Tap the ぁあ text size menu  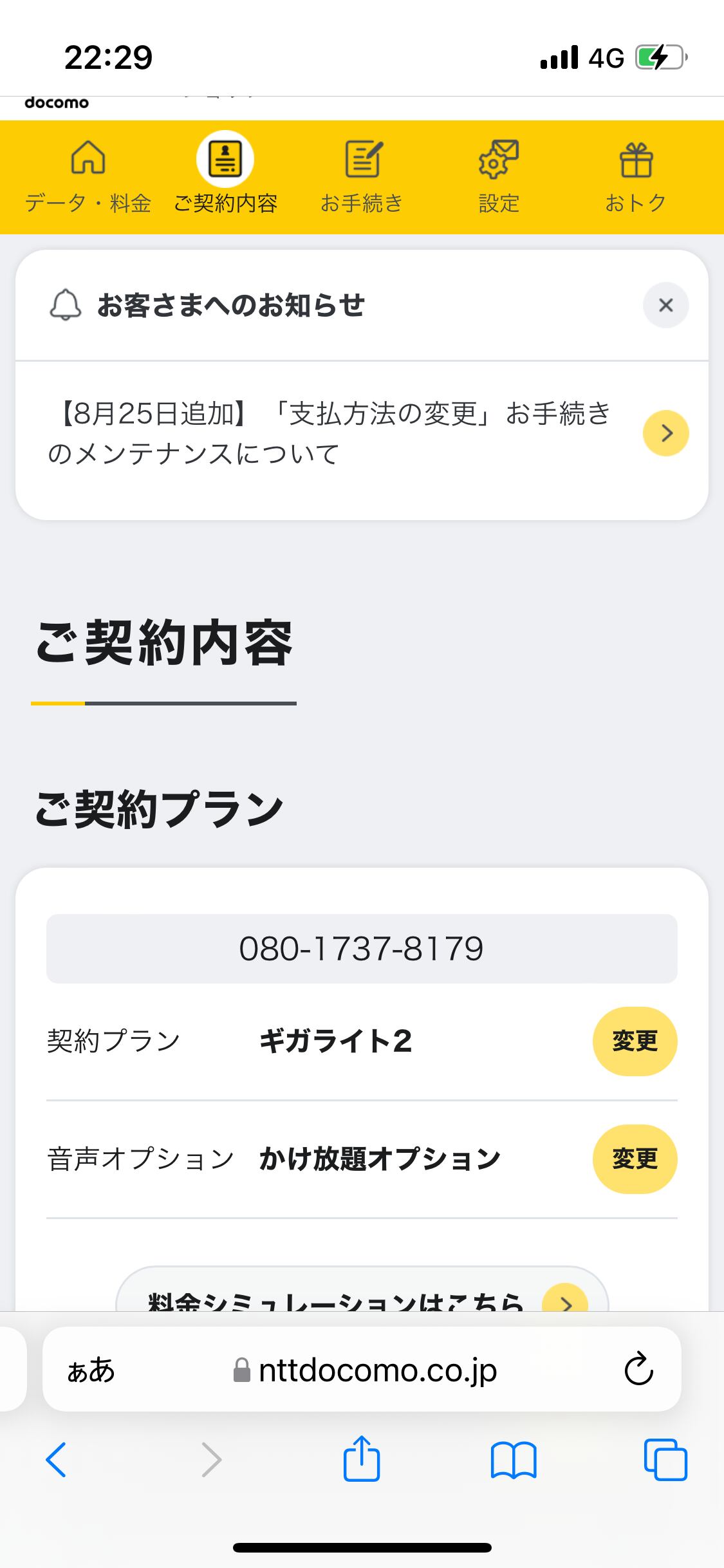[x=91, y=1370]
